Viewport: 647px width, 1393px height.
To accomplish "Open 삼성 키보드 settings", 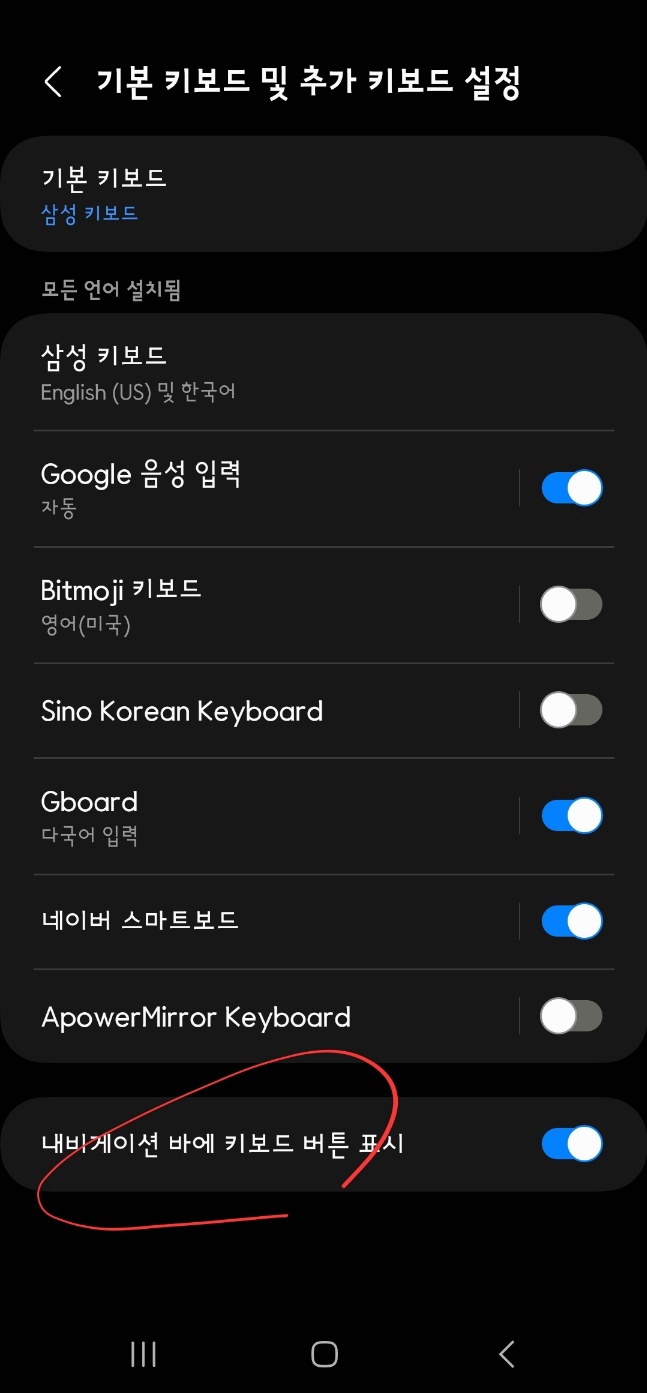I will pyautogui.click(x=323, y=372).
